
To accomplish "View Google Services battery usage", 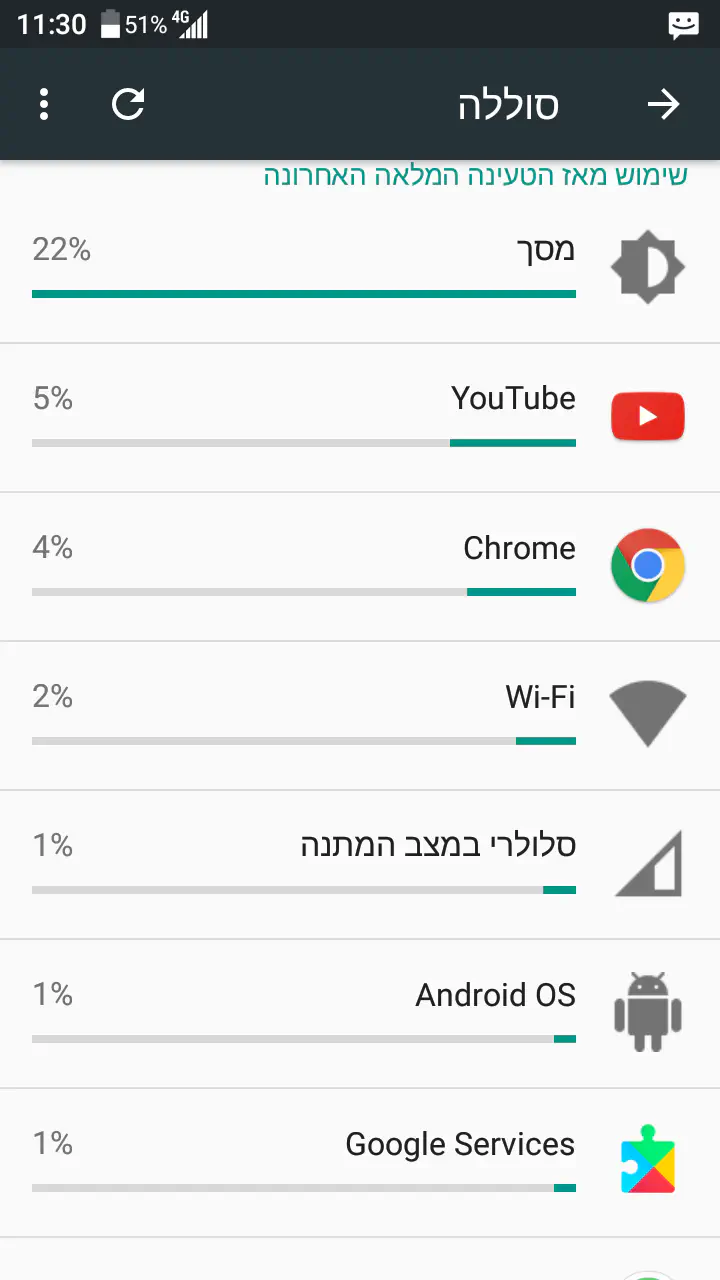I will (x=360, y=1162).
